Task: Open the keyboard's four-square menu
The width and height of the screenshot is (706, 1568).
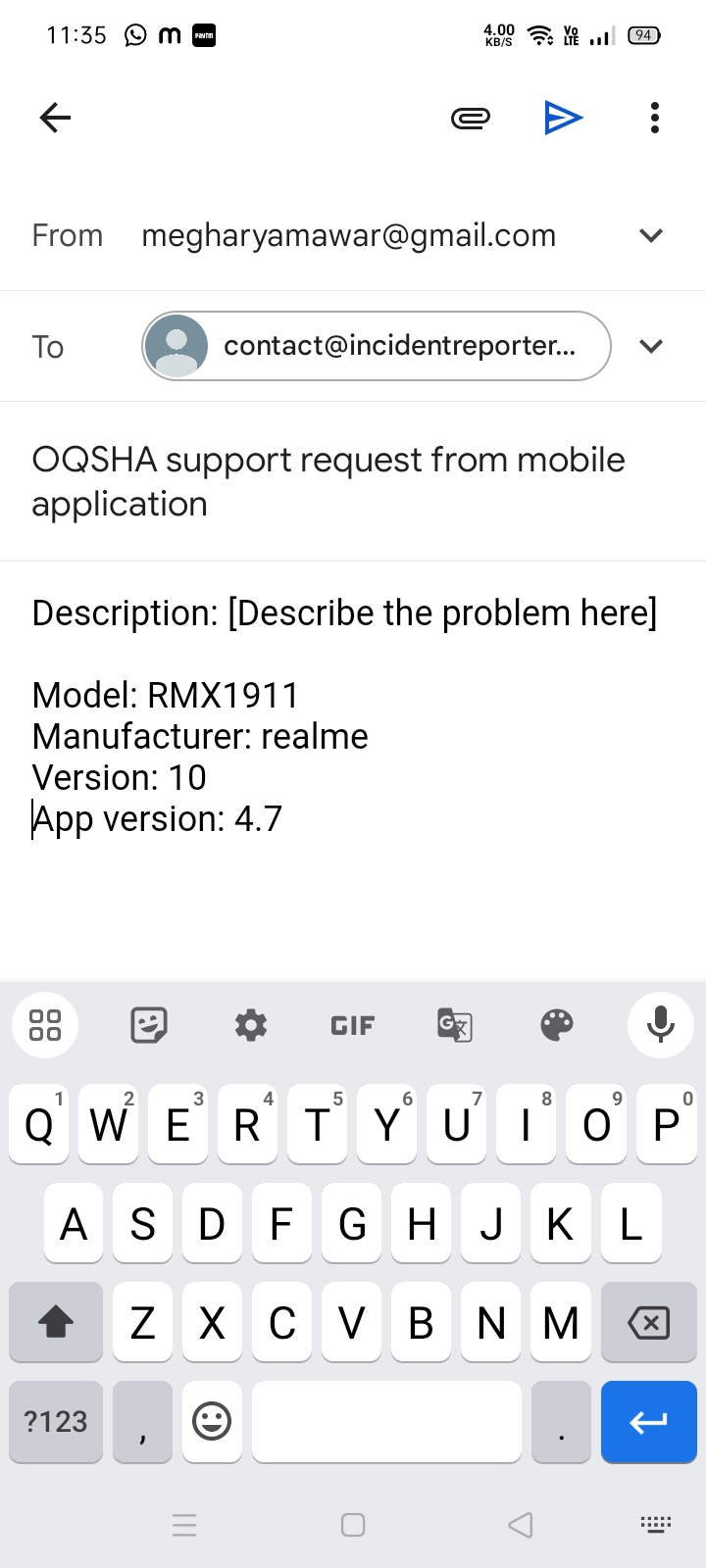Action: pyautogui.click(x=45, y=1025)
